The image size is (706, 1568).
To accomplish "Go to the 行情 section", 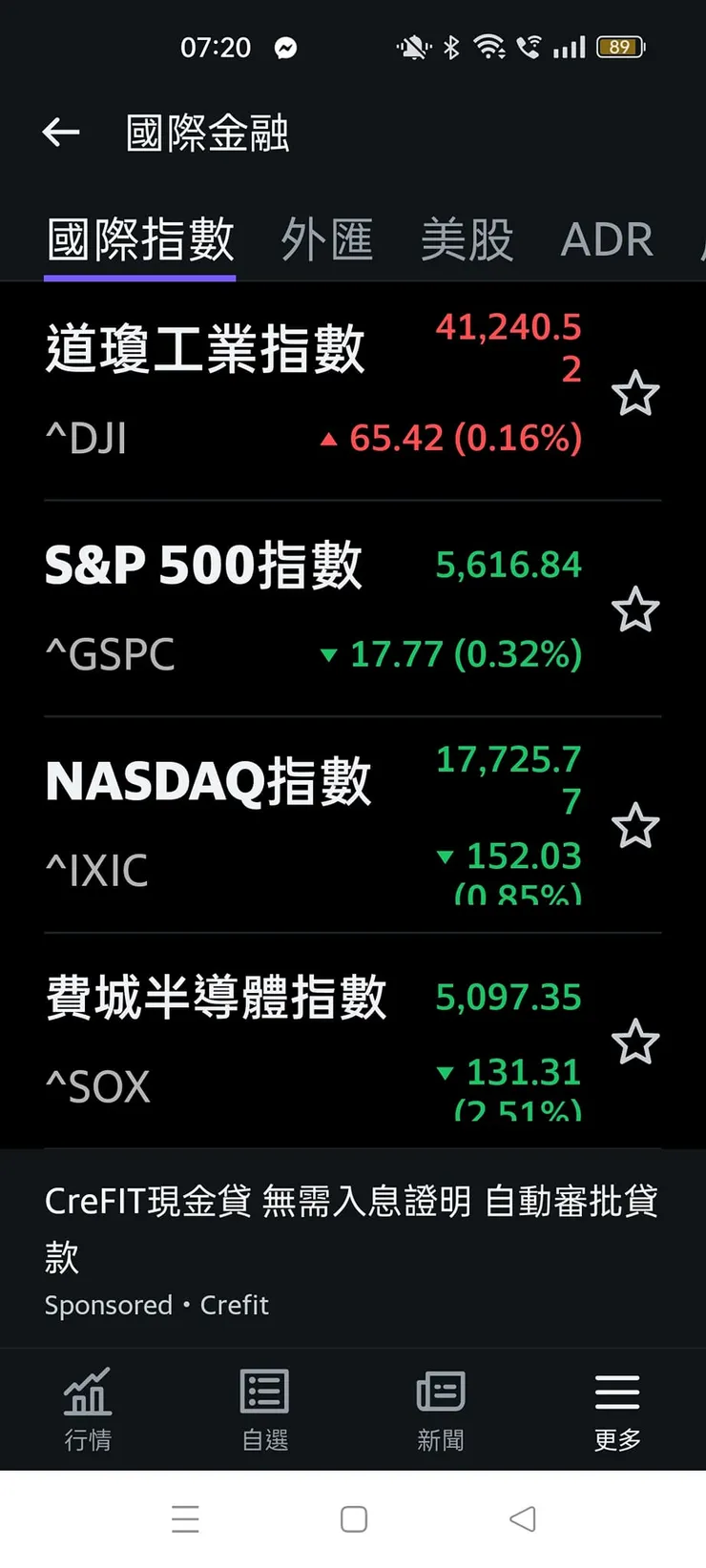I will (x=88, y=1409).
